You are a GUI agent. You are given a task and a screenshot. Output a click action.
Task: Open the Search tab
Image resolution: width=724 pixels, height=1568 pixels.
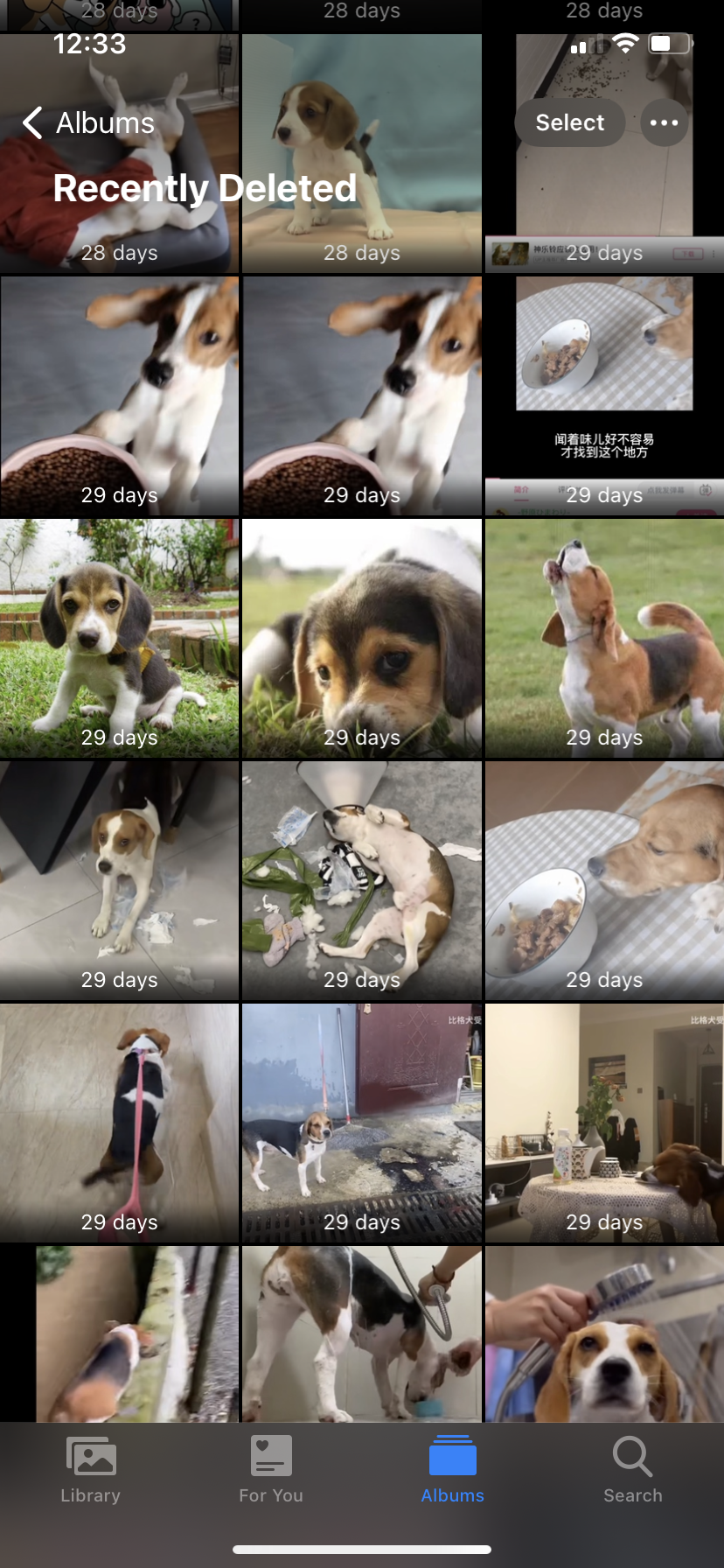pyautogui.click(x=633, y=1471)
